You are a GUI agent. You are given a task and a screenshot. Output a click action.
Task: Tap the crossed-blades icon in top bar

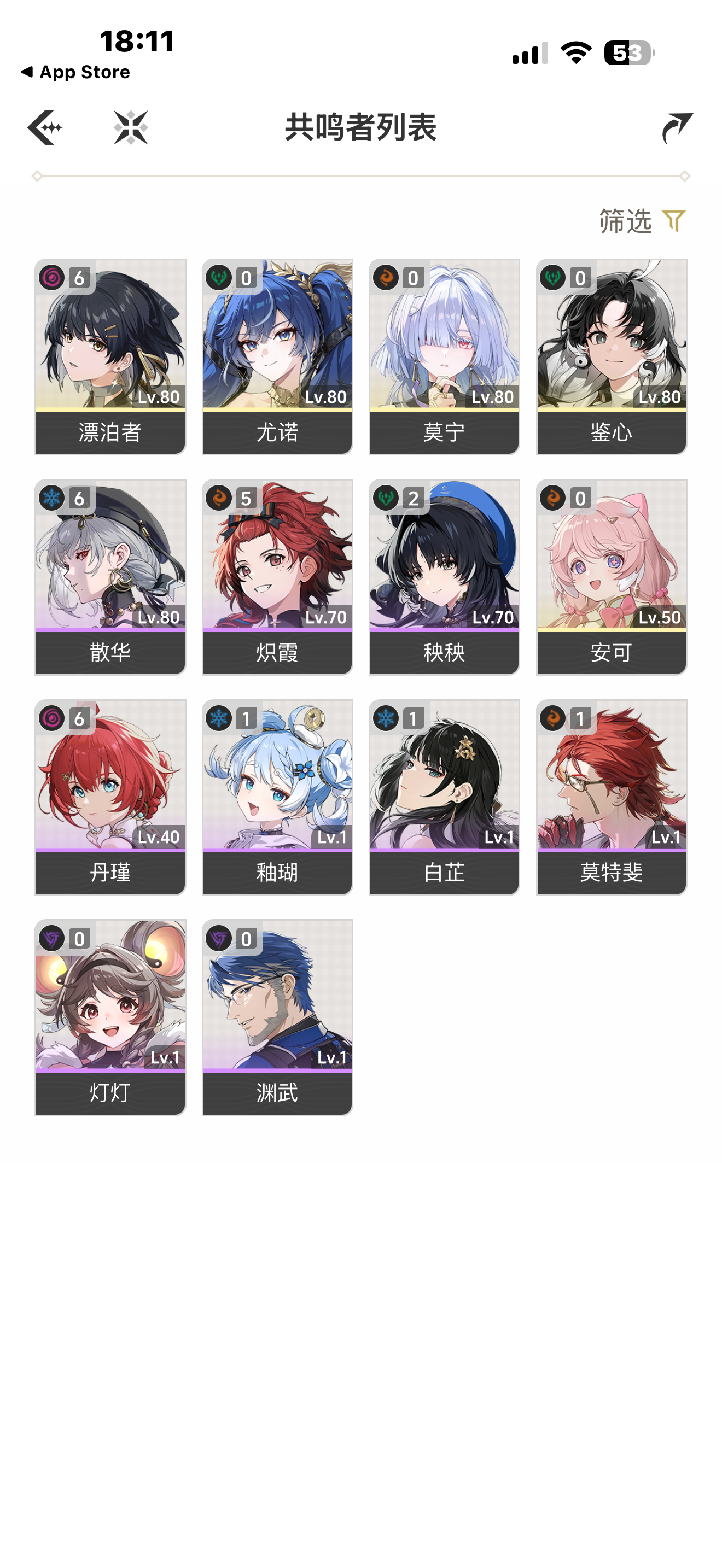[x=131, y=127]
